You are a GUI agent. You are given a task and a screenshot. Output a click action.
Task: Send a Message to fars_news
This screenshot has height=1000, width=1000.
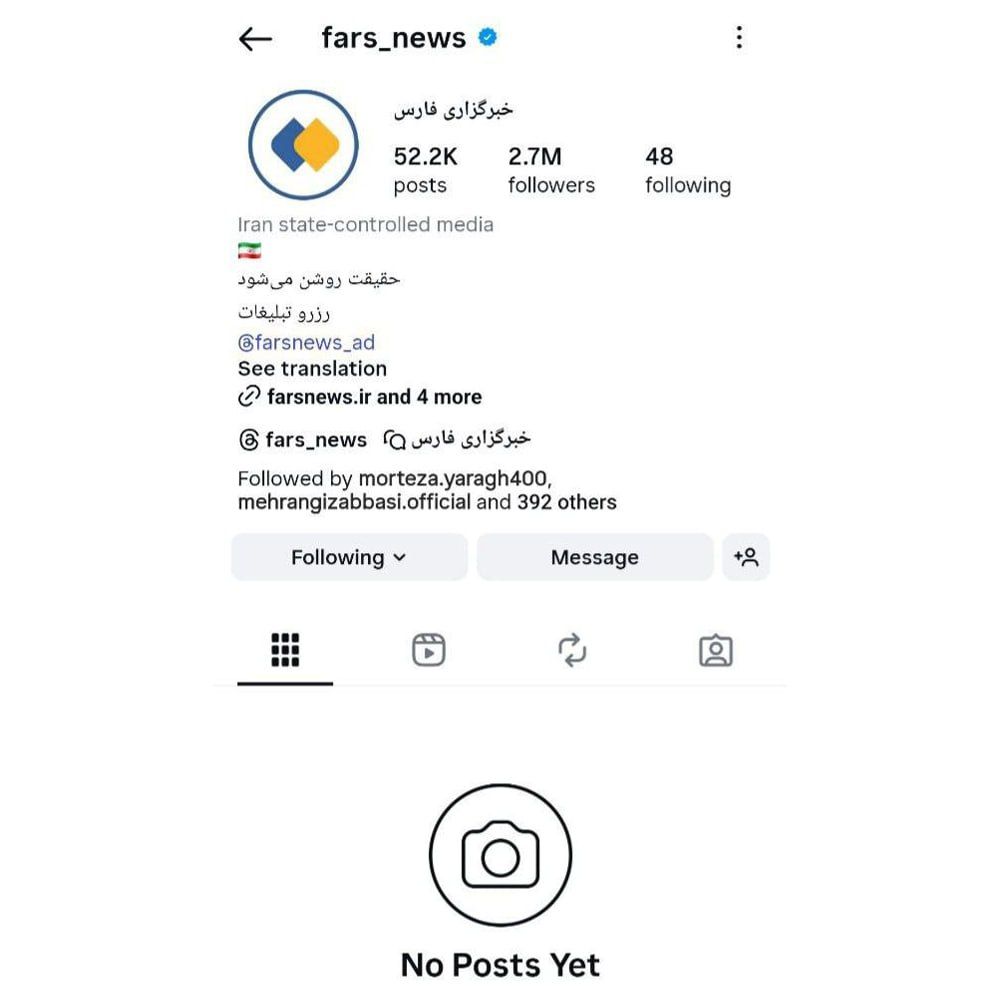coord(594,558)
